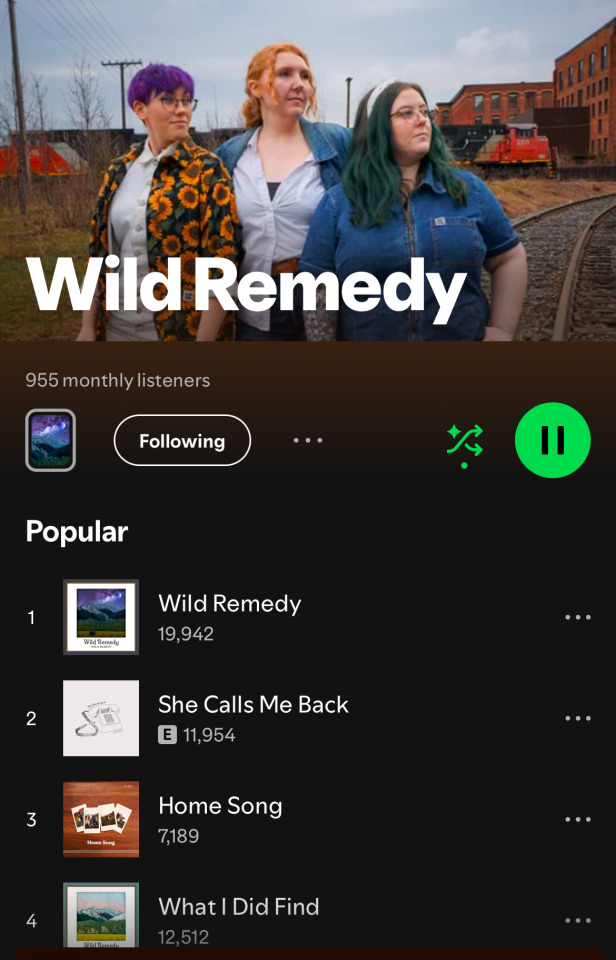The height and width of the screenshot is (960, 616).
Task: Play She Calls Me Back
Action: (253, 705)
